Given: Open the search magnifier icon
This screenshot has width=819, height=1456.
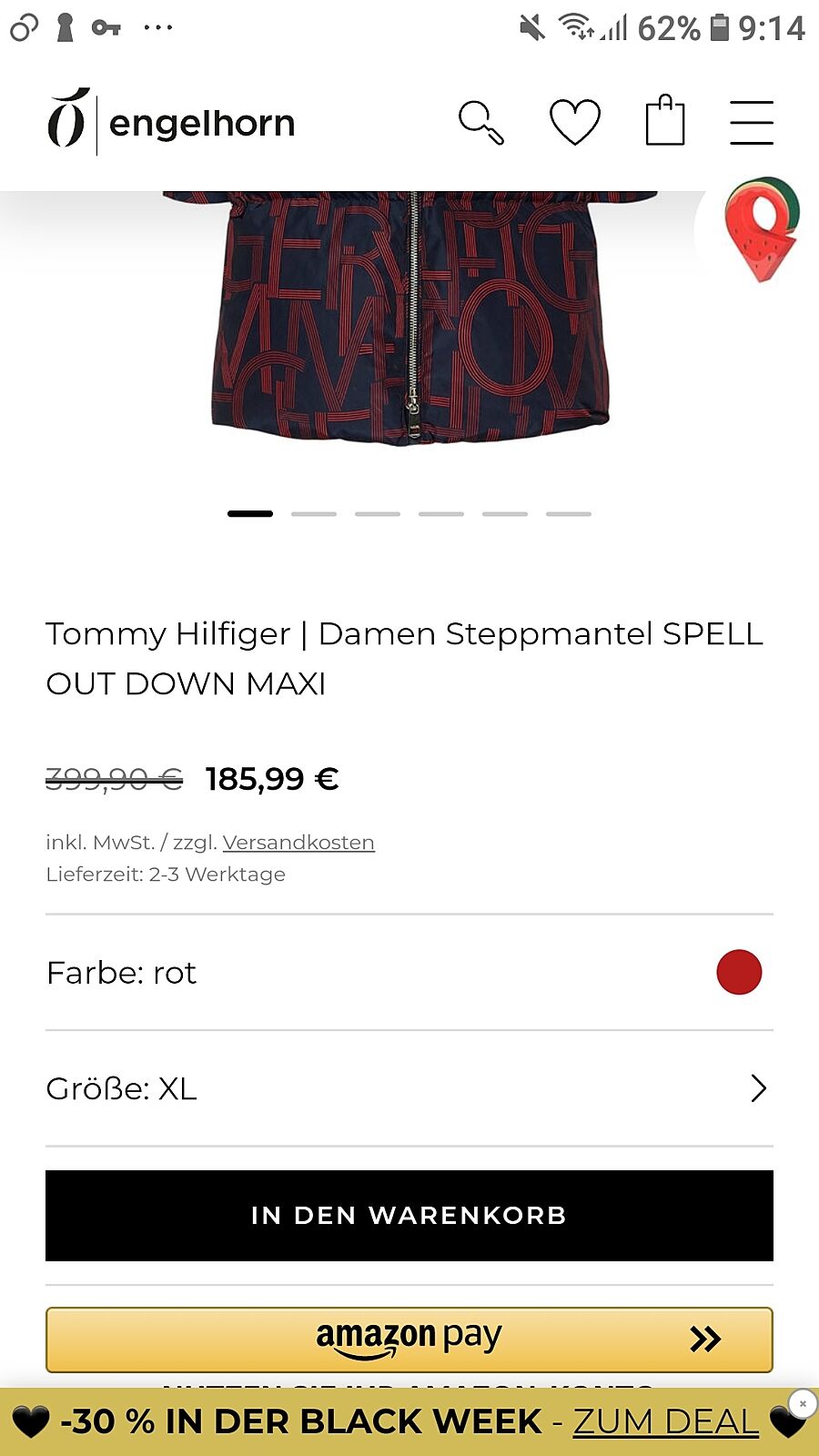Looking at the screenshot, I should coord(480,122).
